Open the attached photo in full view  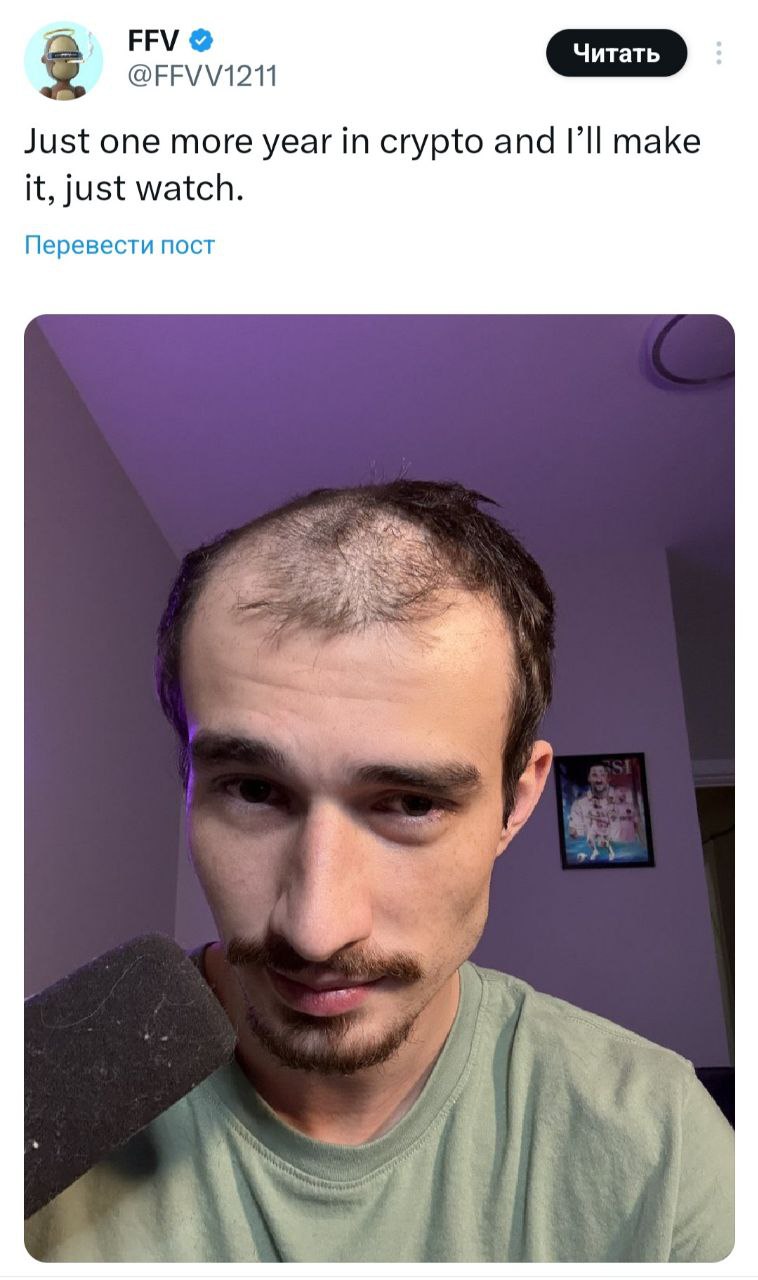379,787
